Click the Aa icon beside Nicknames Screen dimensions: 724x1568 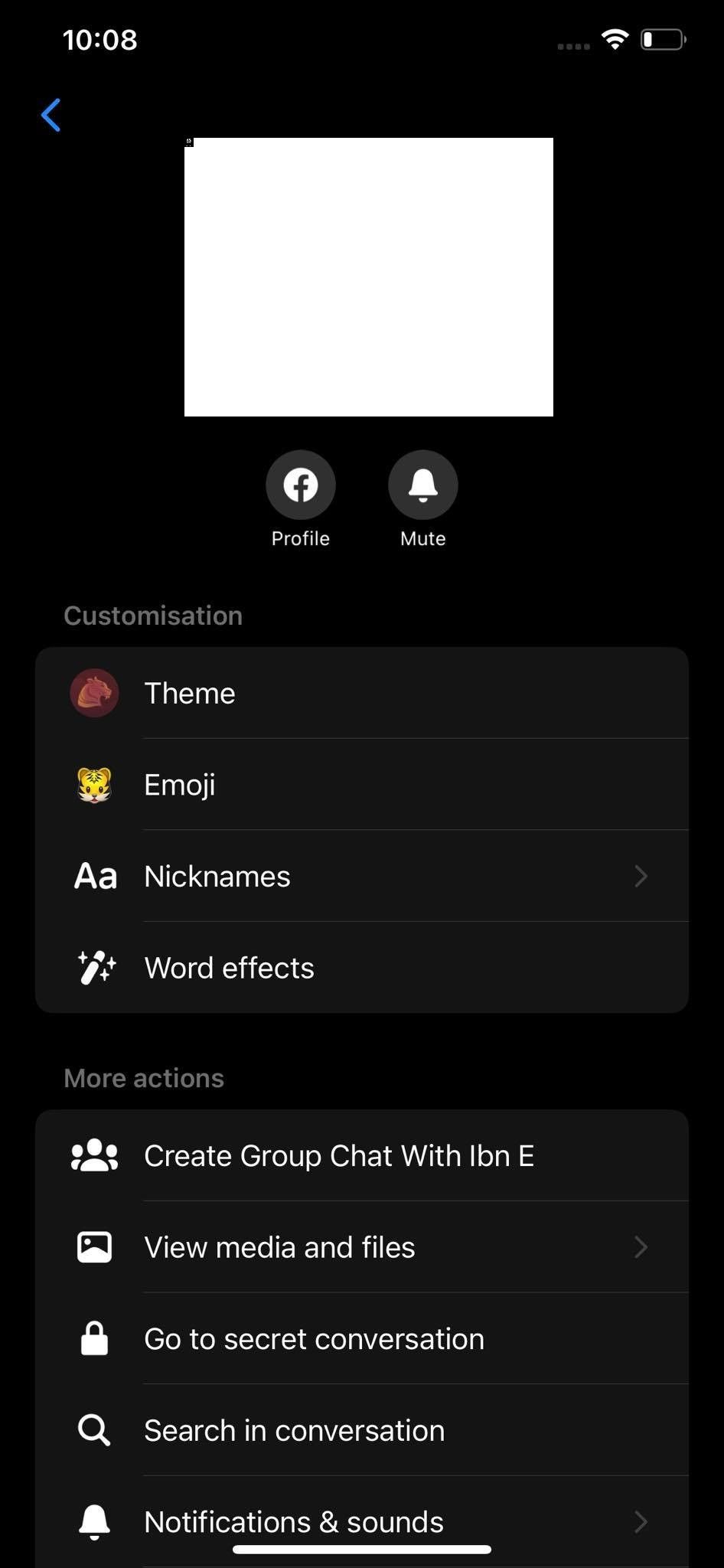(x=93, y=876)
